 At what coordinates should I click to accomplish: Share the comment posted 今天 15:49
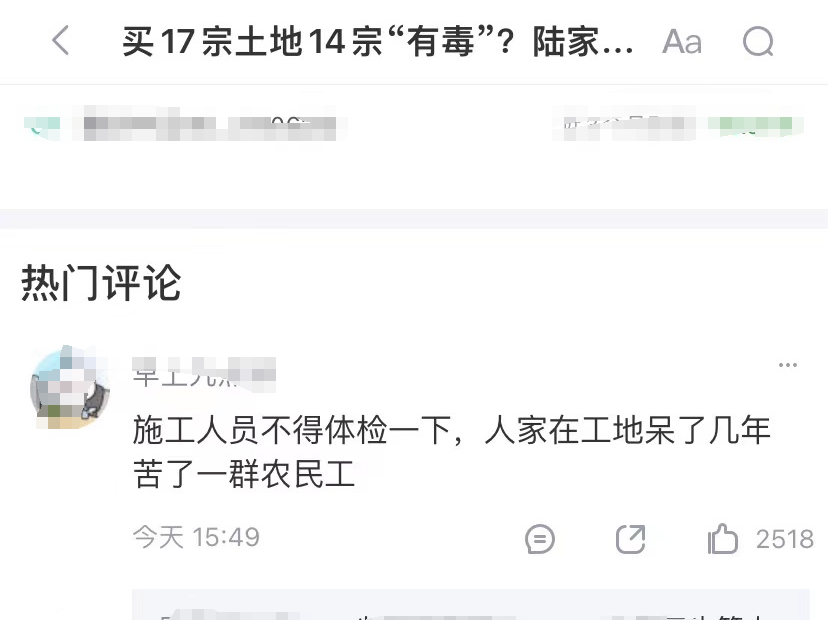click(x=631, y=539)
